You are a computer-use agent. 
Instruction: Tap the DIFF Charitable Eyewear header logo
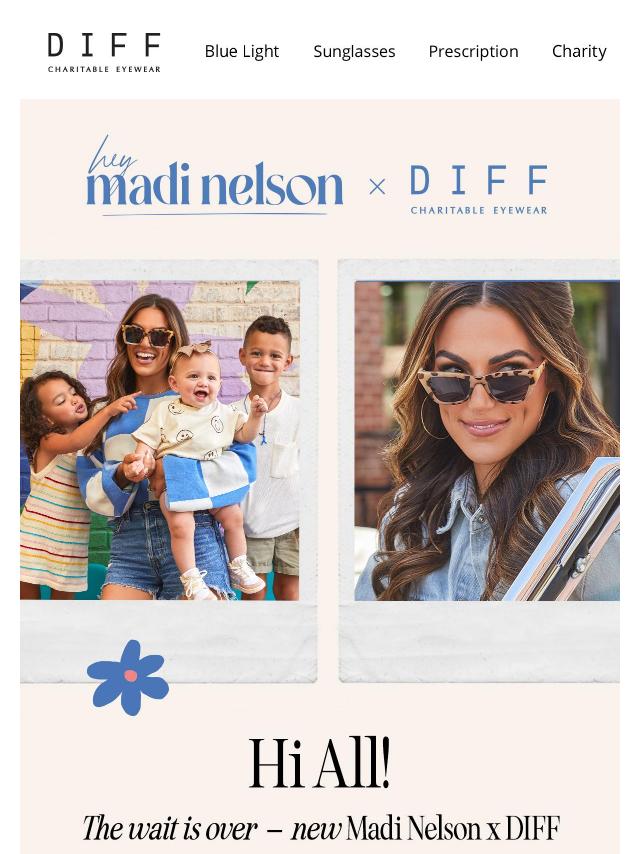(104, 52)
